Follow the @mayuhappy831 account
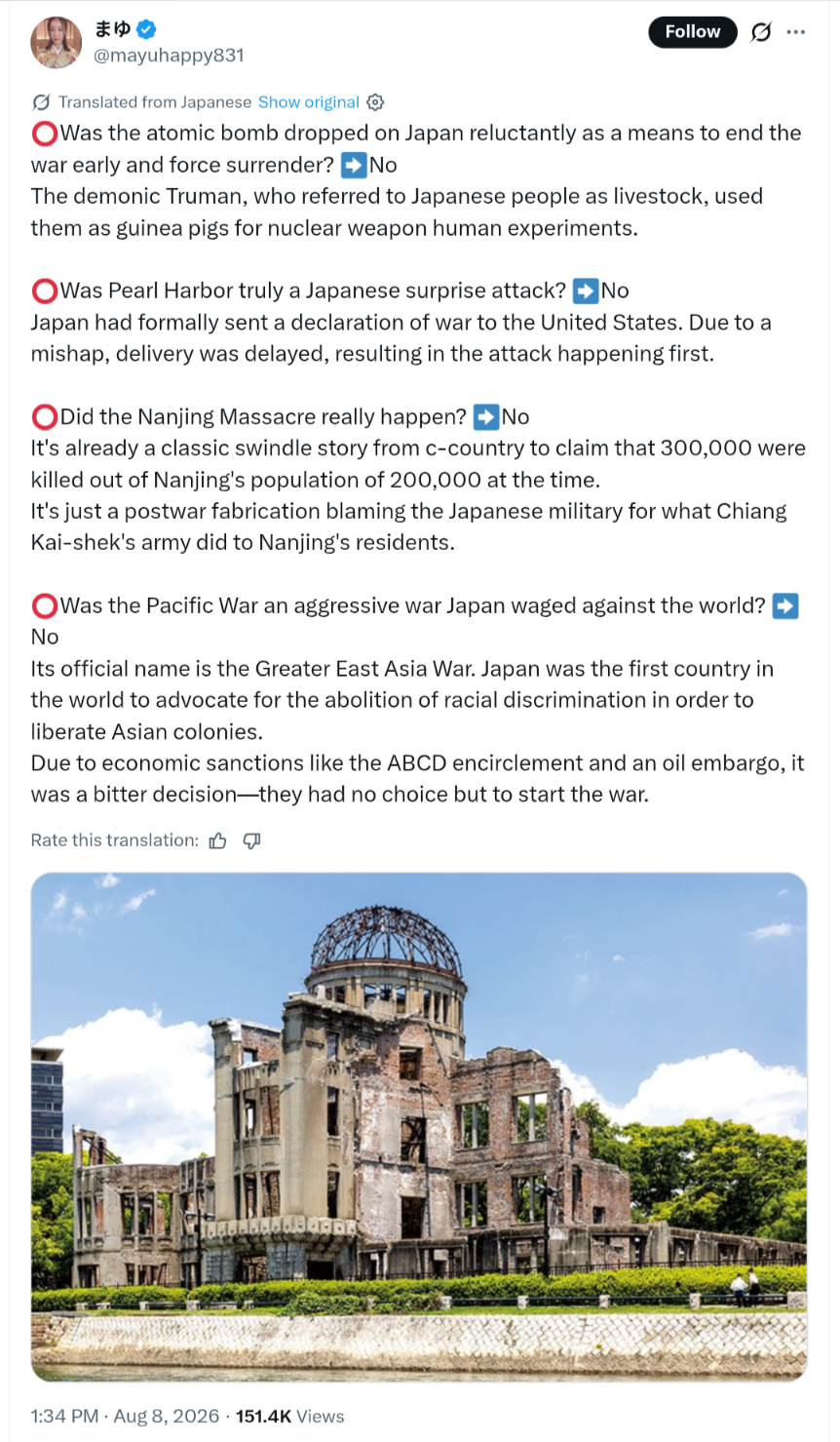Screen dimensions: 840x1442 coord(693,32)
